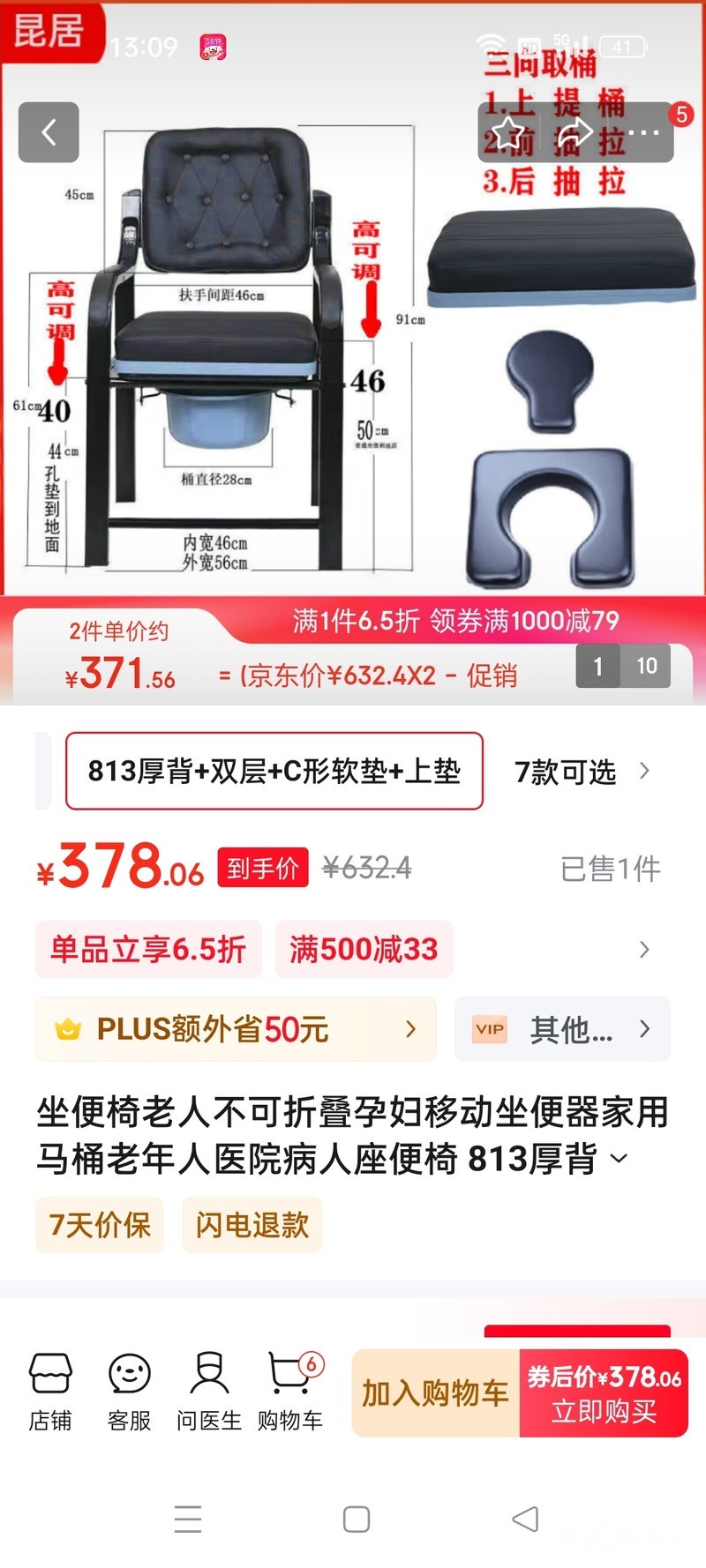Viewport: 706px width, 1568px height.
Task: View promotions for 单品立享6.5折
Action: (148, 949)
